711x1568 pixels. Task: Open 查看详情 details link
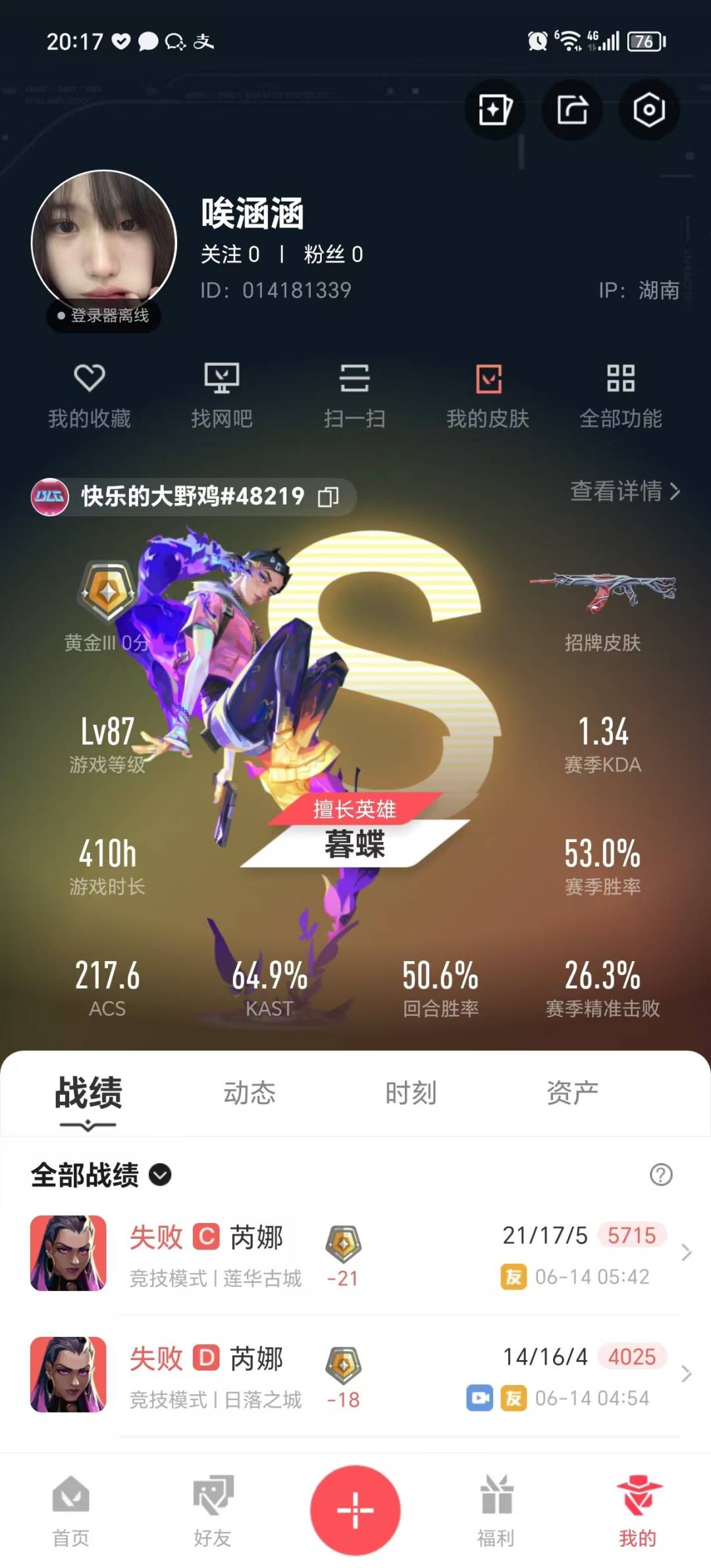click(625, 491)
